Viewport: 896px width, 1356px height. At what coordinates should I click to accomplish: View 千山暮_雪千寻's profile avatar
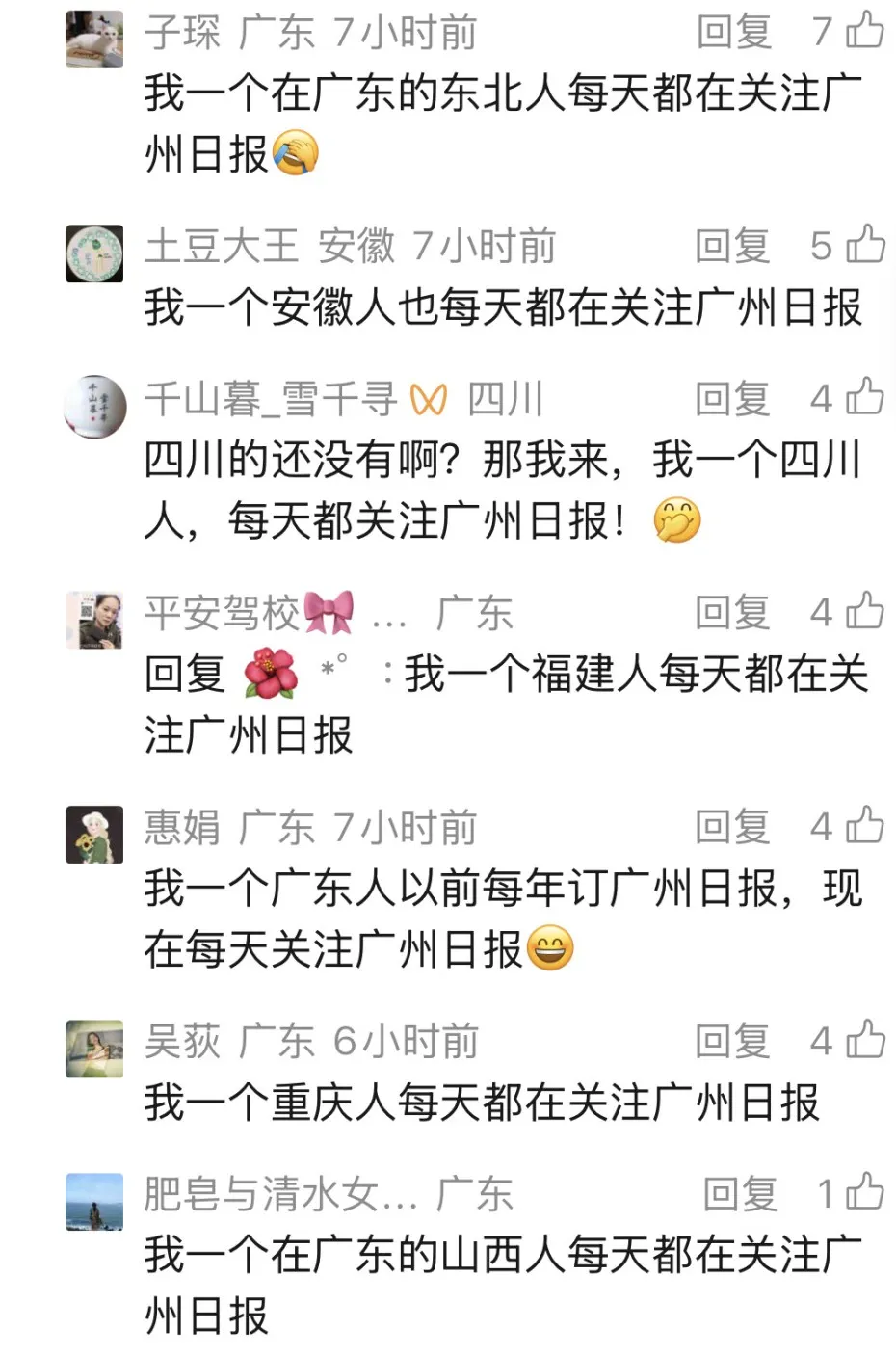94,406
